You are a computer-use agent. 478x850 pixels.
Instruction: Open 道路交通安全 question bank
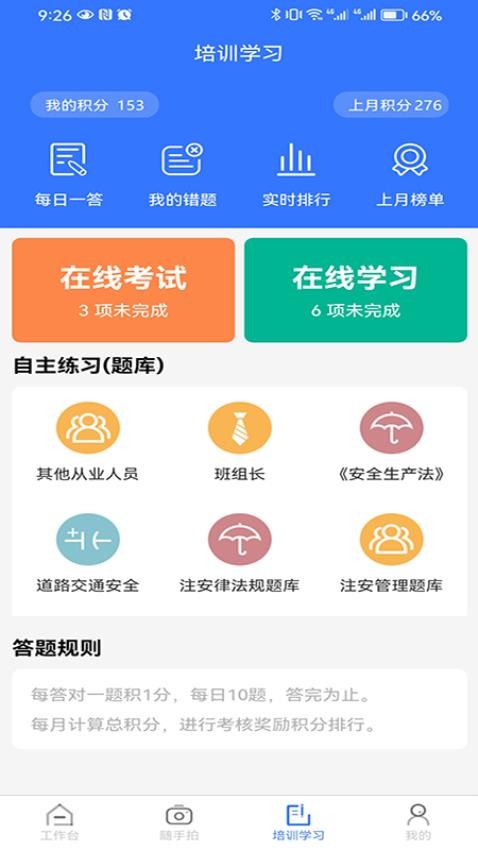[88, 553]
